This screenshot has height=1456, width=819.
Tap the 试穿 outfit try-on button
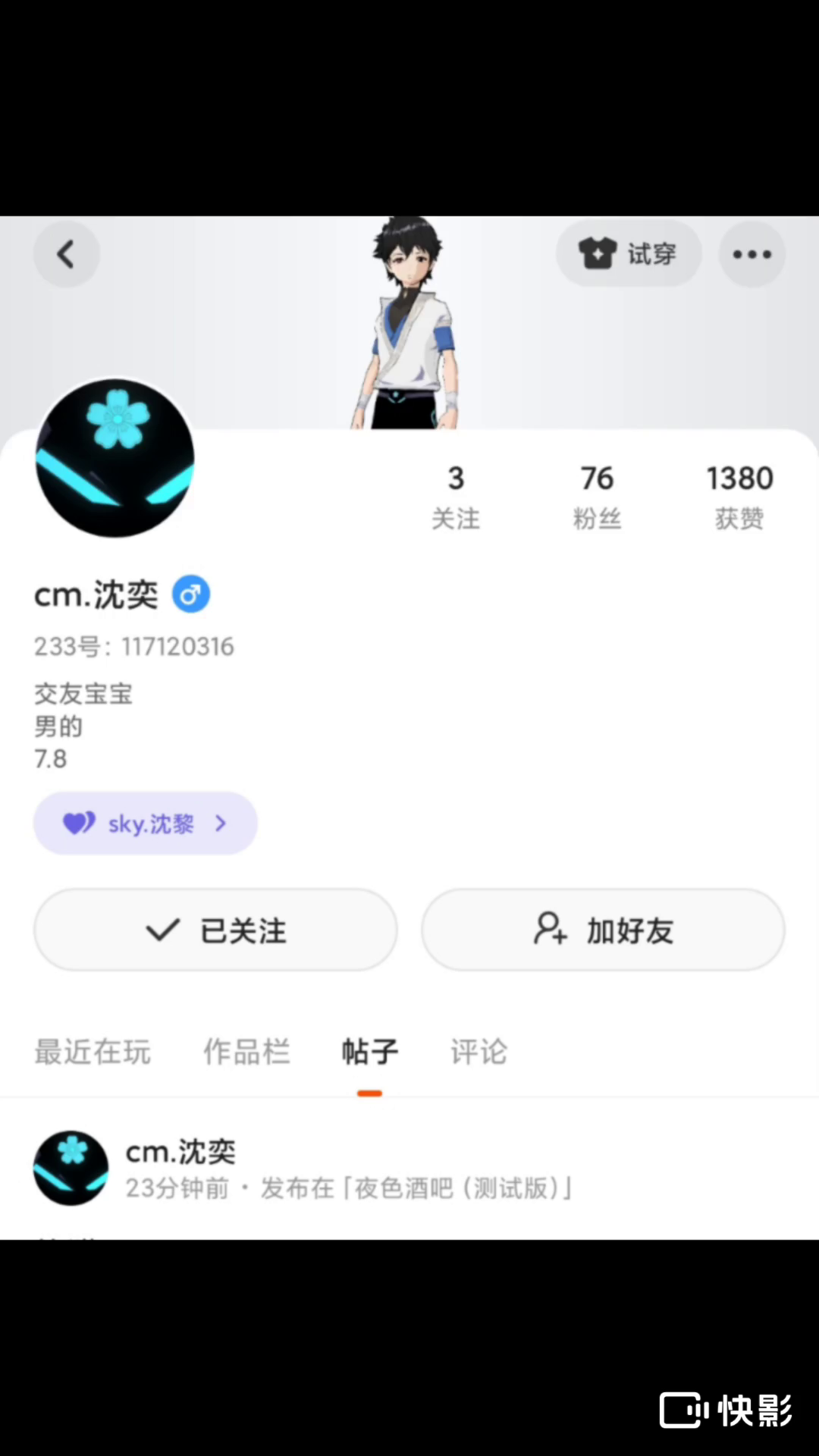[x=629, y=254]
